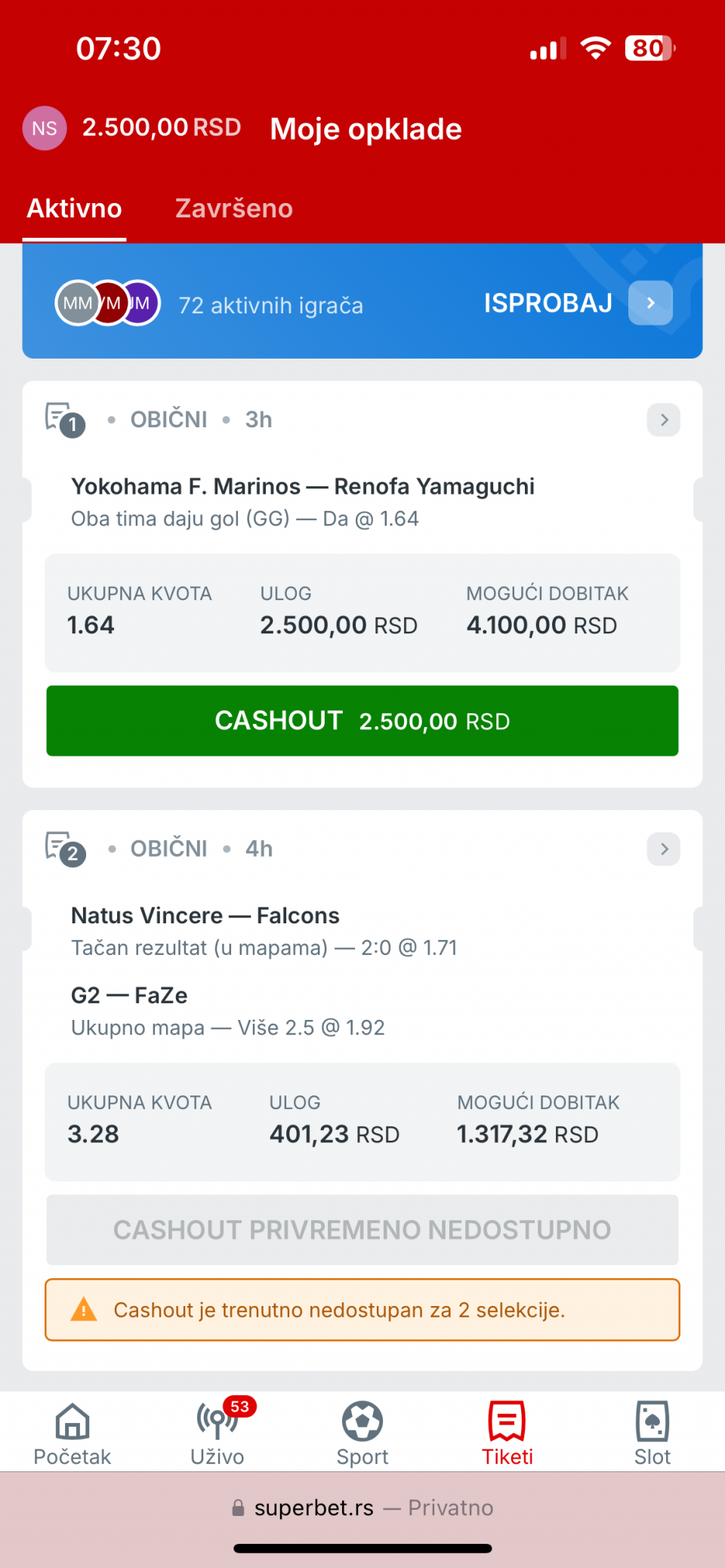This screenshot has width=725, height=1568.
Task: Open details of the Yokohama F. Marinos ticket
Action: coord(664,420)
